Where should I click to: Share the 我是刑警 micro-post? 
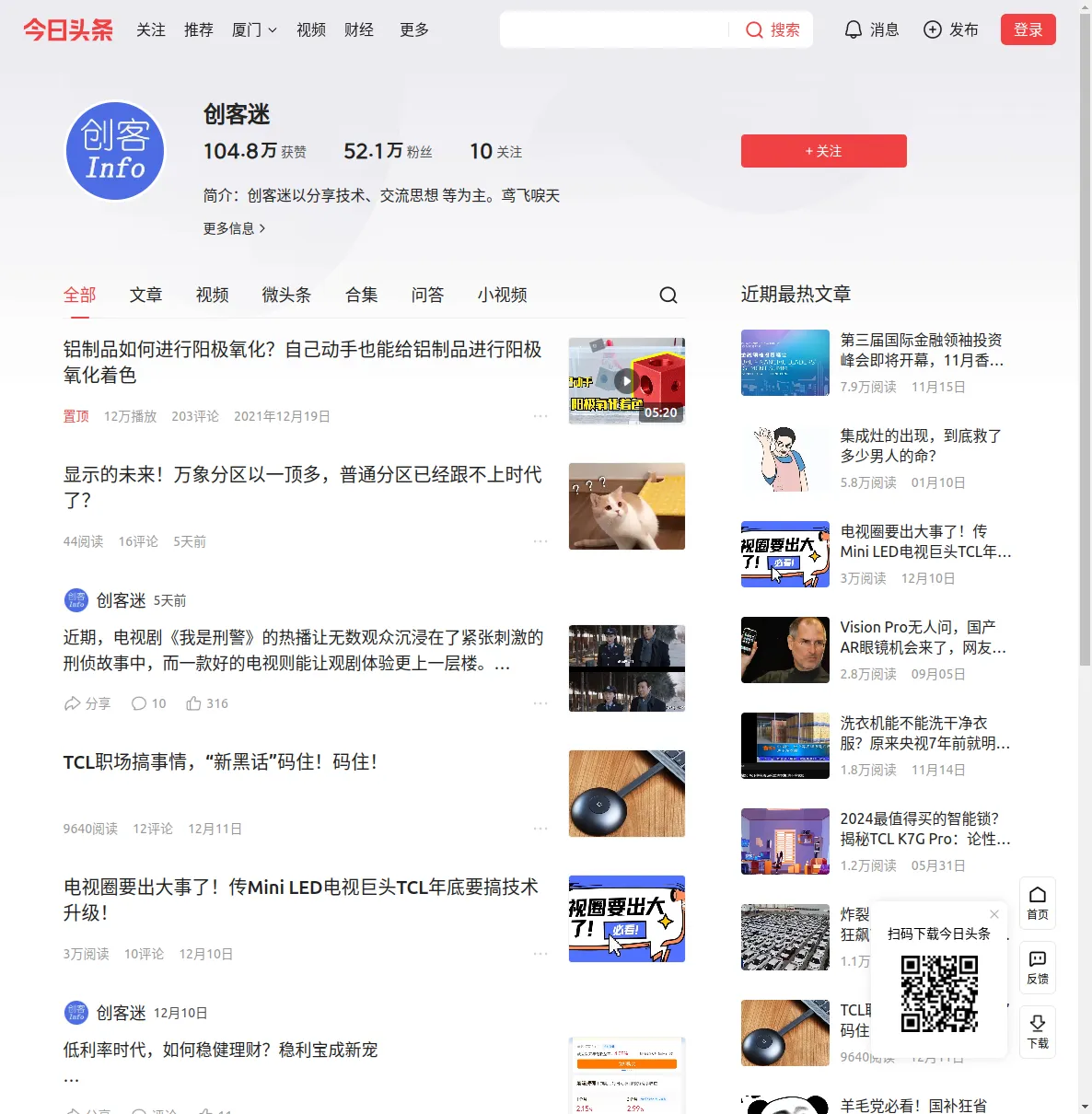87,703
